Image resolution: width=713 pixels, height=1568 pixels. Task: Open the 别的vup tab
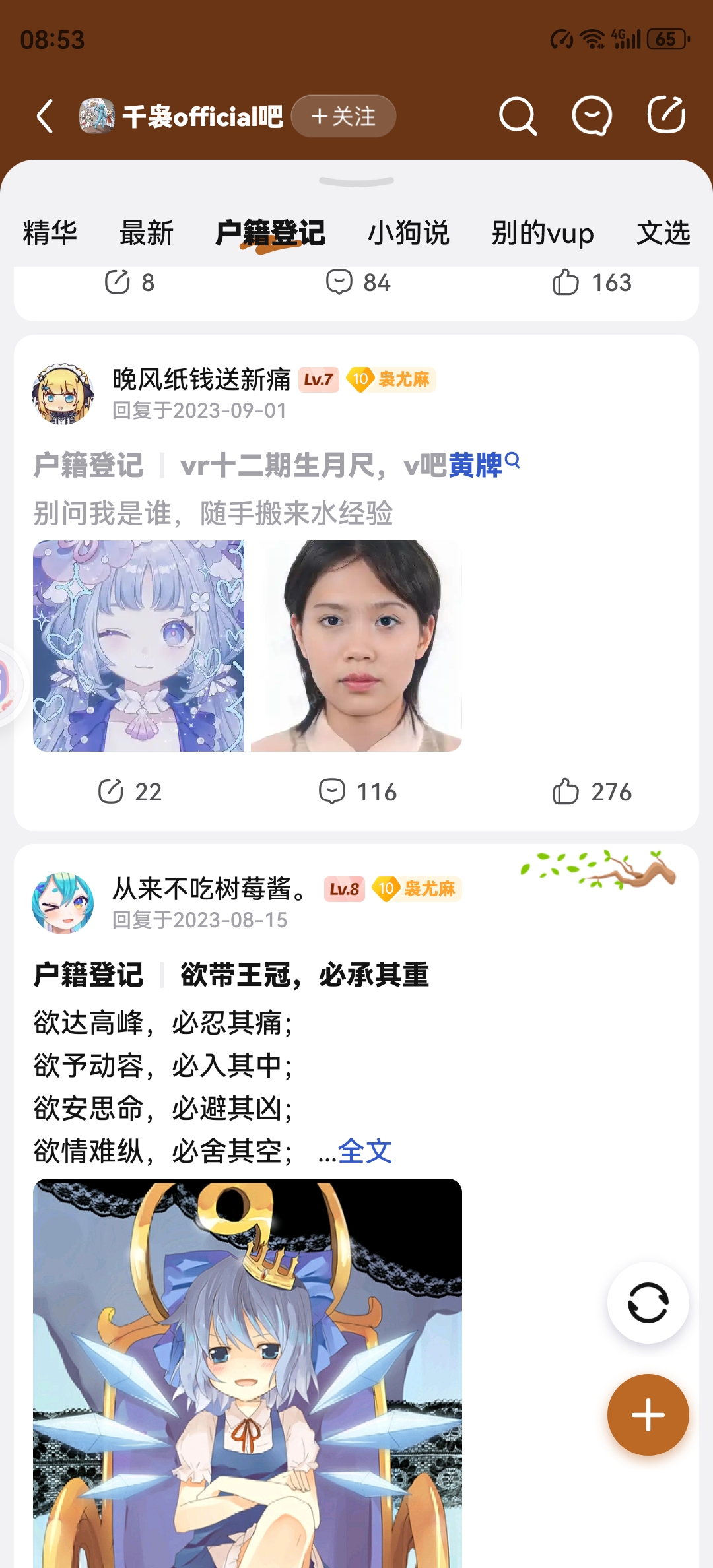pos(543,233)
